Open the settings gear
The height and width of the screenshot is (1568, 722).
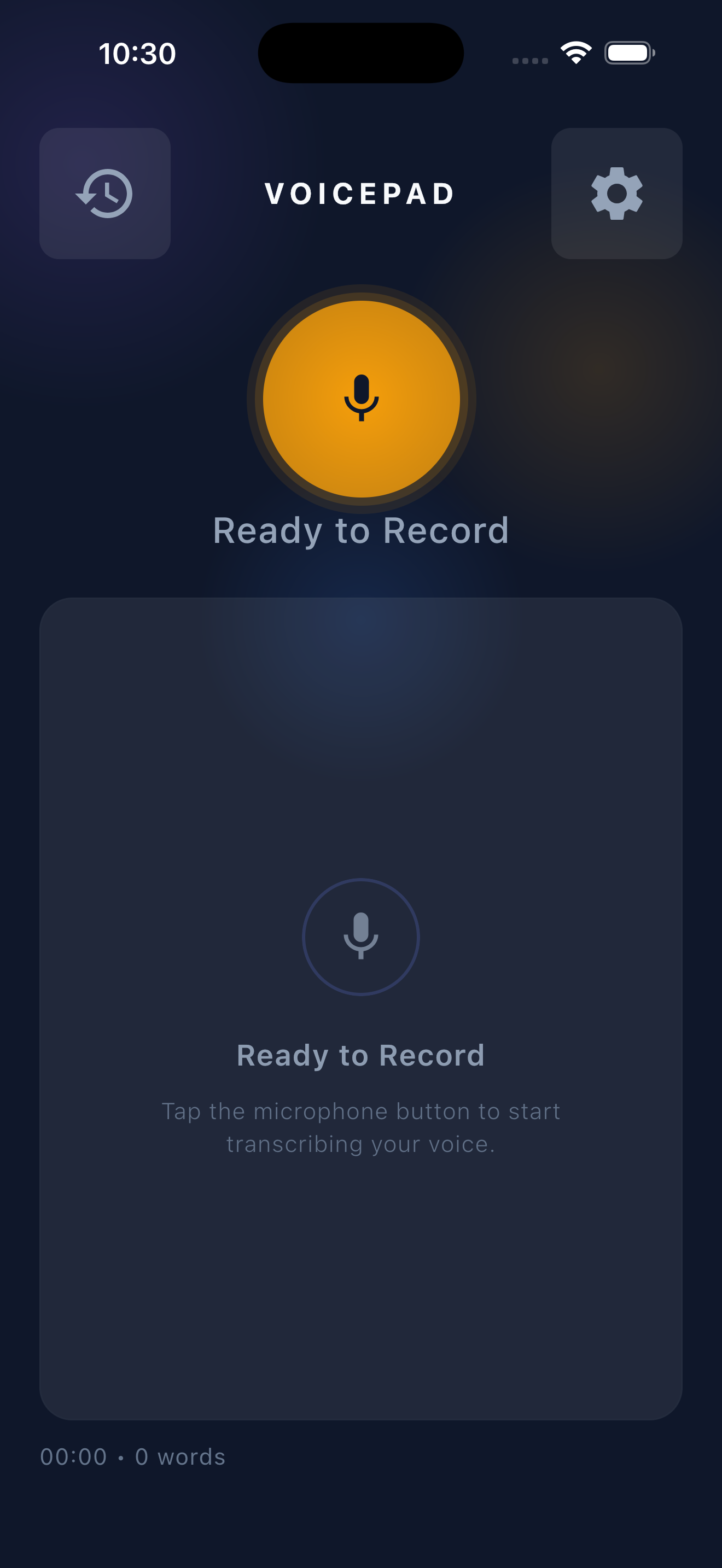click(616, 194)
